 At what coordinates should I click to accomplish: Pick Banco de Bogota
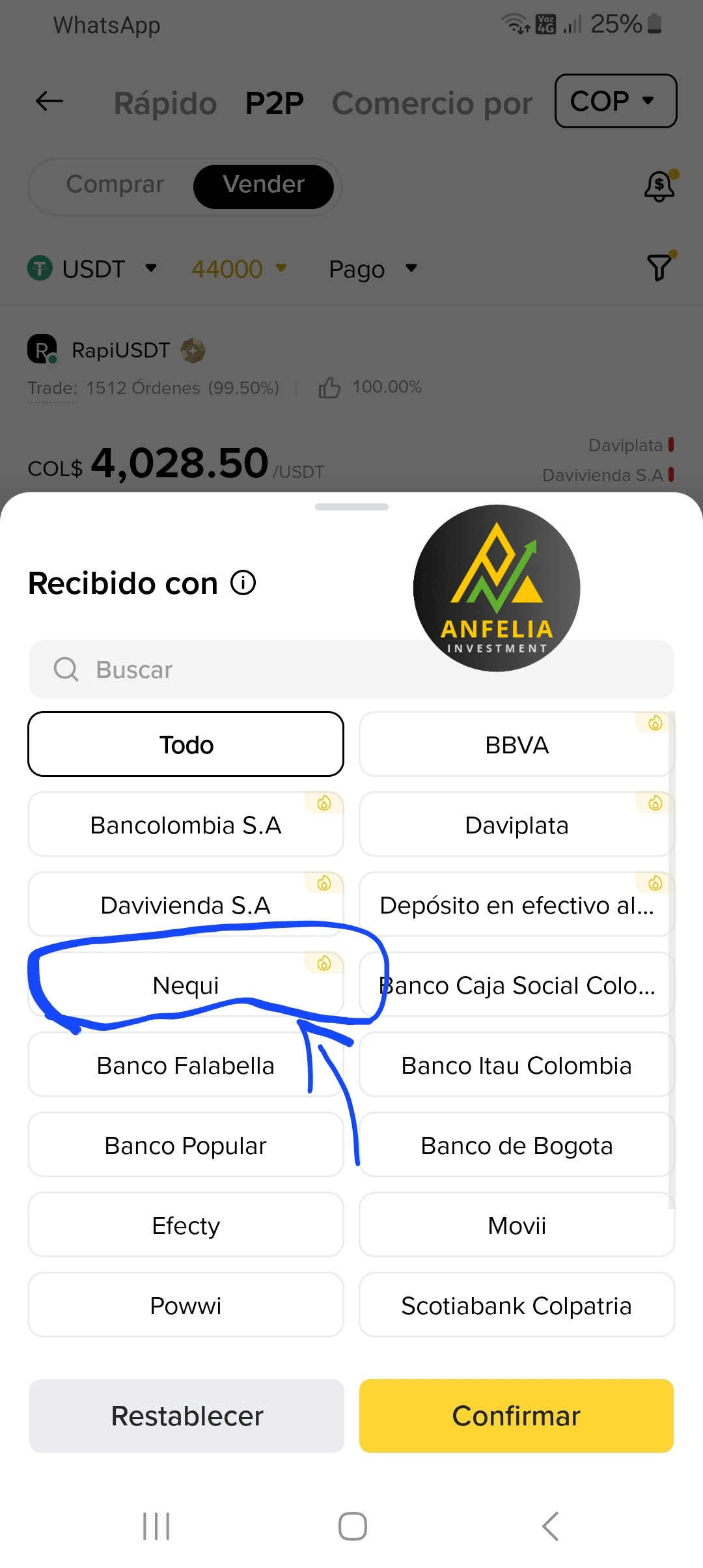pos(517,1145)
